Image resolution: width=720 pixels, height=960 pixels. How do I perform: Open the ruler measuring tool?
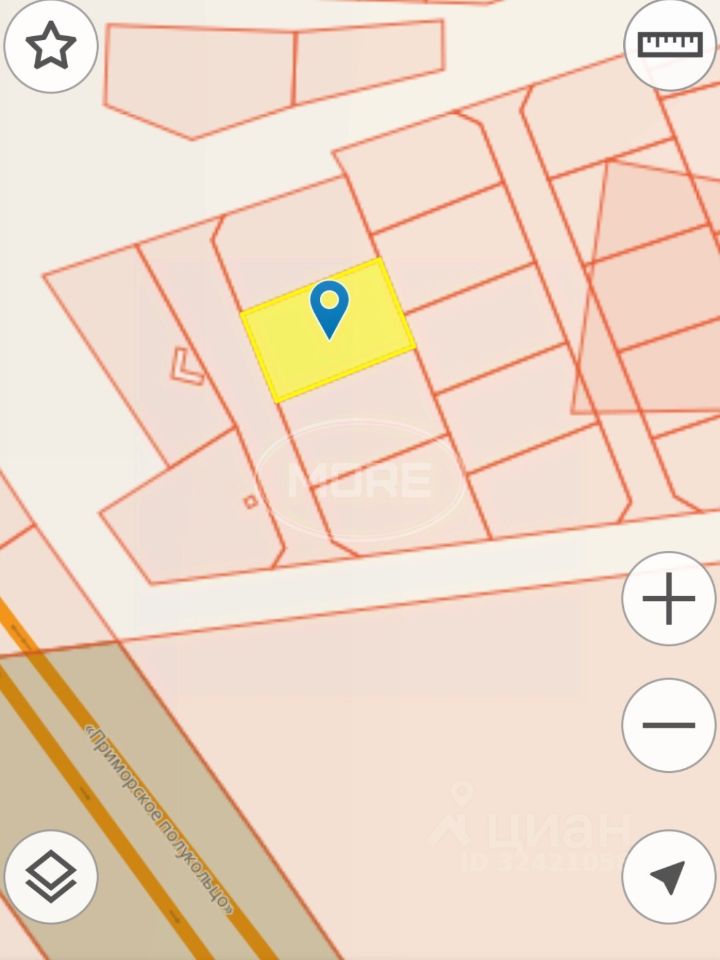pos(670,45)
